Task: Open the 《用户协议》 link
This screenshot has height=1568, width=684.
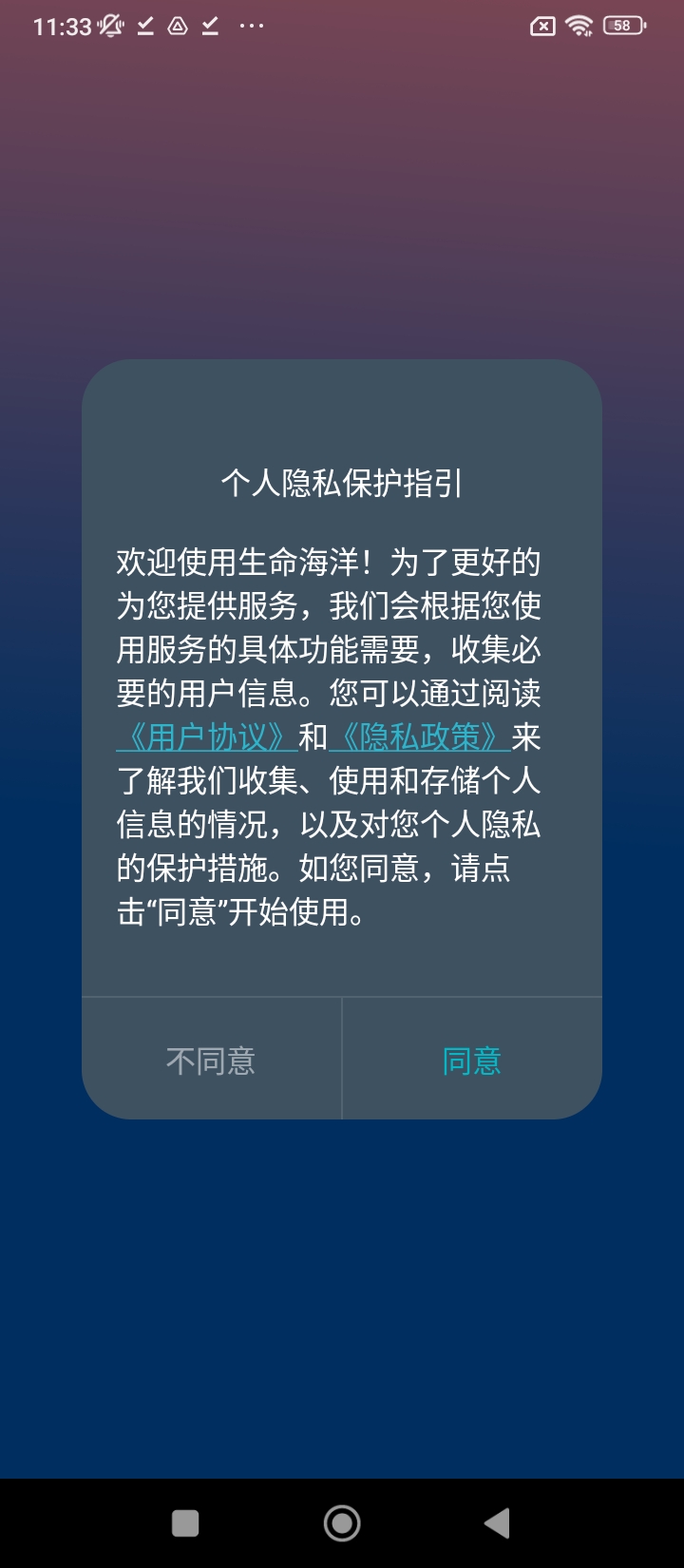Action: coord(206,737)
